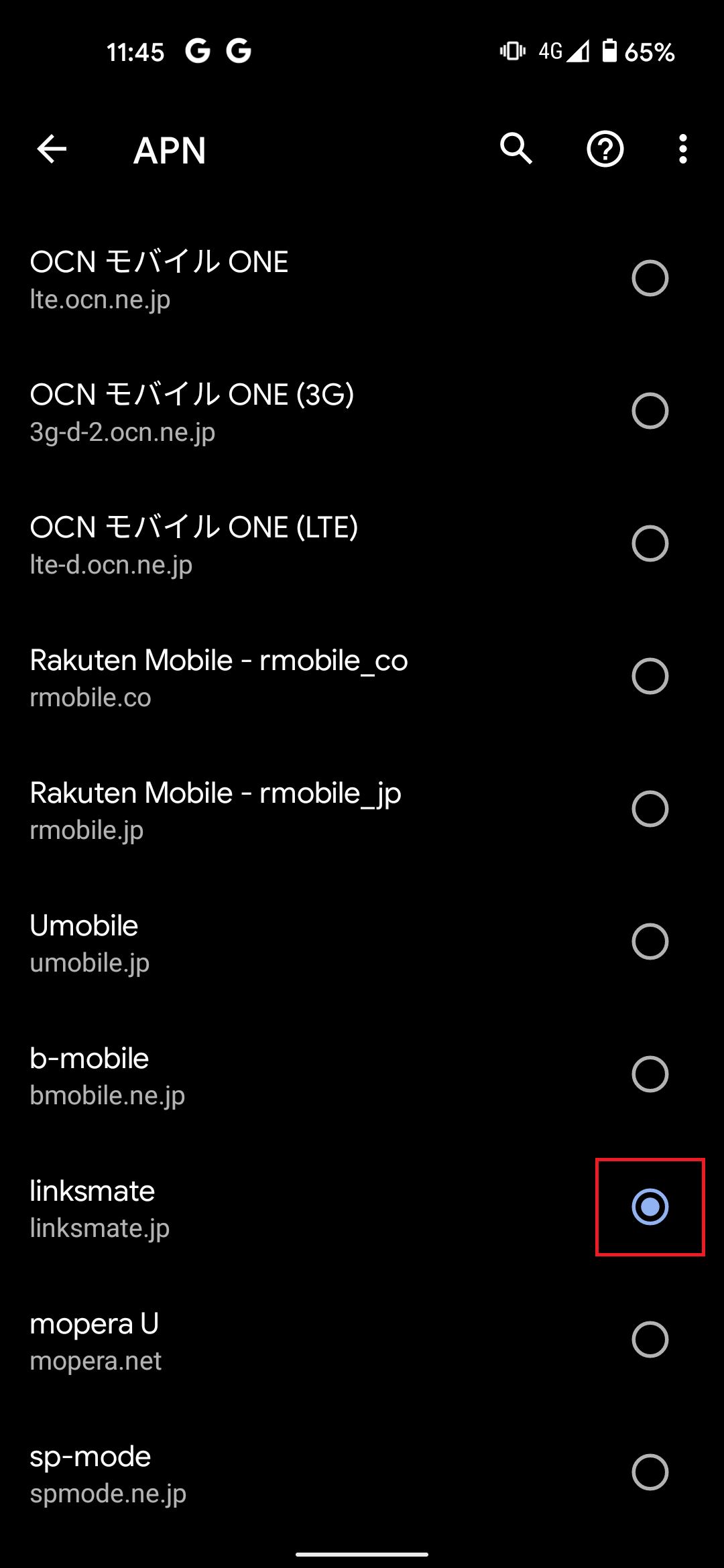Open Rakuten Mobile - rmobile_jp APN details
This screenshot has height=1568, width=724.
click(x=215, y=809)
